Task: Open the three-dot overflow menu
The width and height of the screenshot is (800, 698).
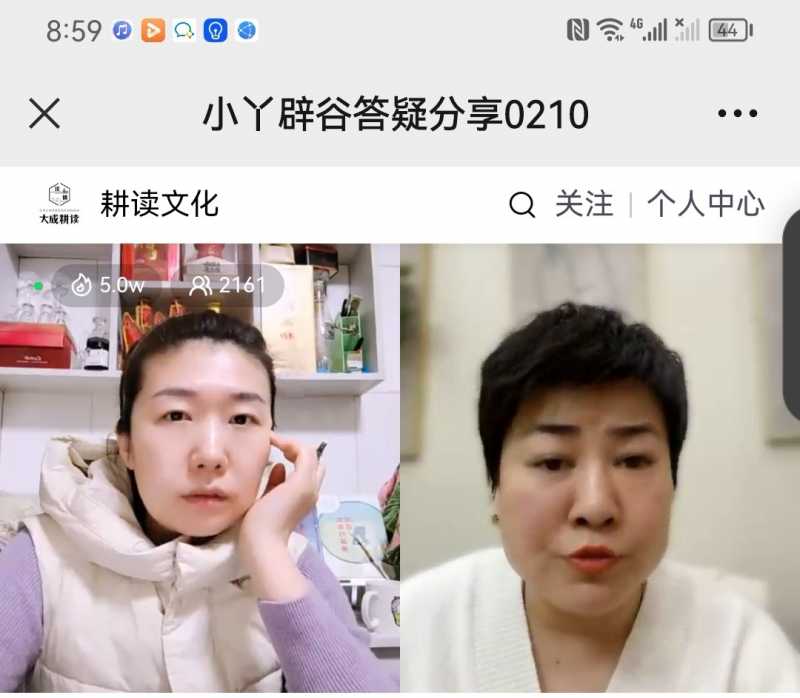Action: [737, 114]
